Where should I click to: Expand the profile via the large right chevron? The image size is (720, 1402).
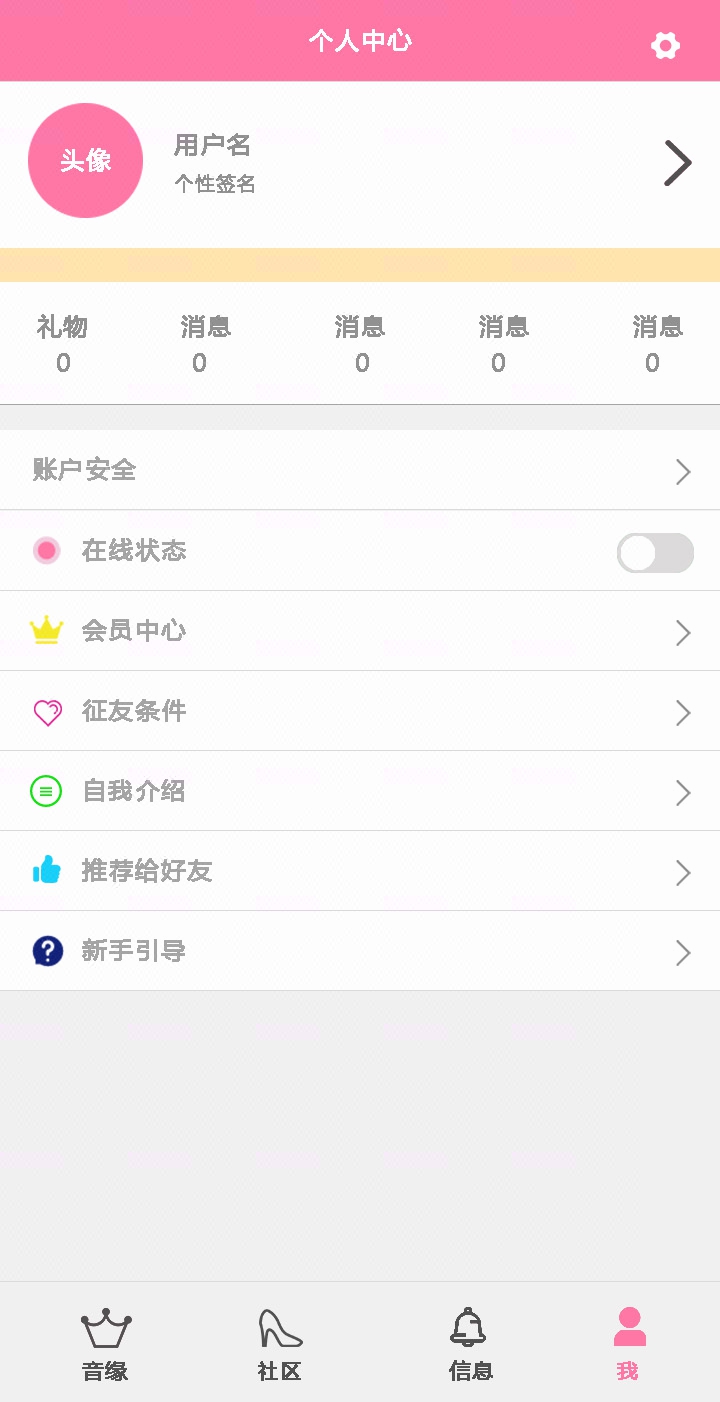click(x=678, y=162)
